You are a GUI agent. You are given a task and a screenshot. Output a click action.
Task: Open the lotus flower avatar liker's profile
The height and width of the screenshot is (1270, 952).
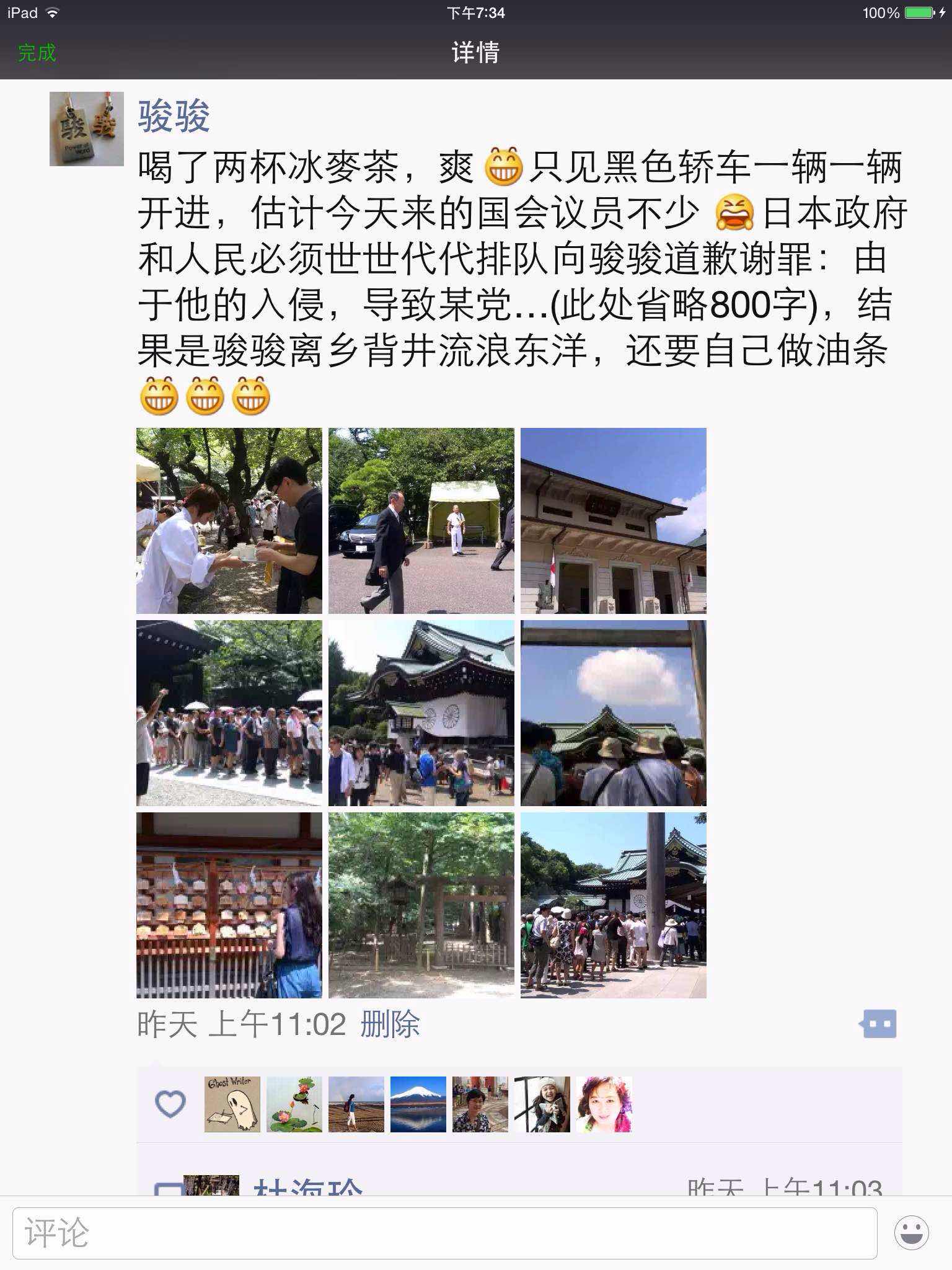pos(294,1104)
